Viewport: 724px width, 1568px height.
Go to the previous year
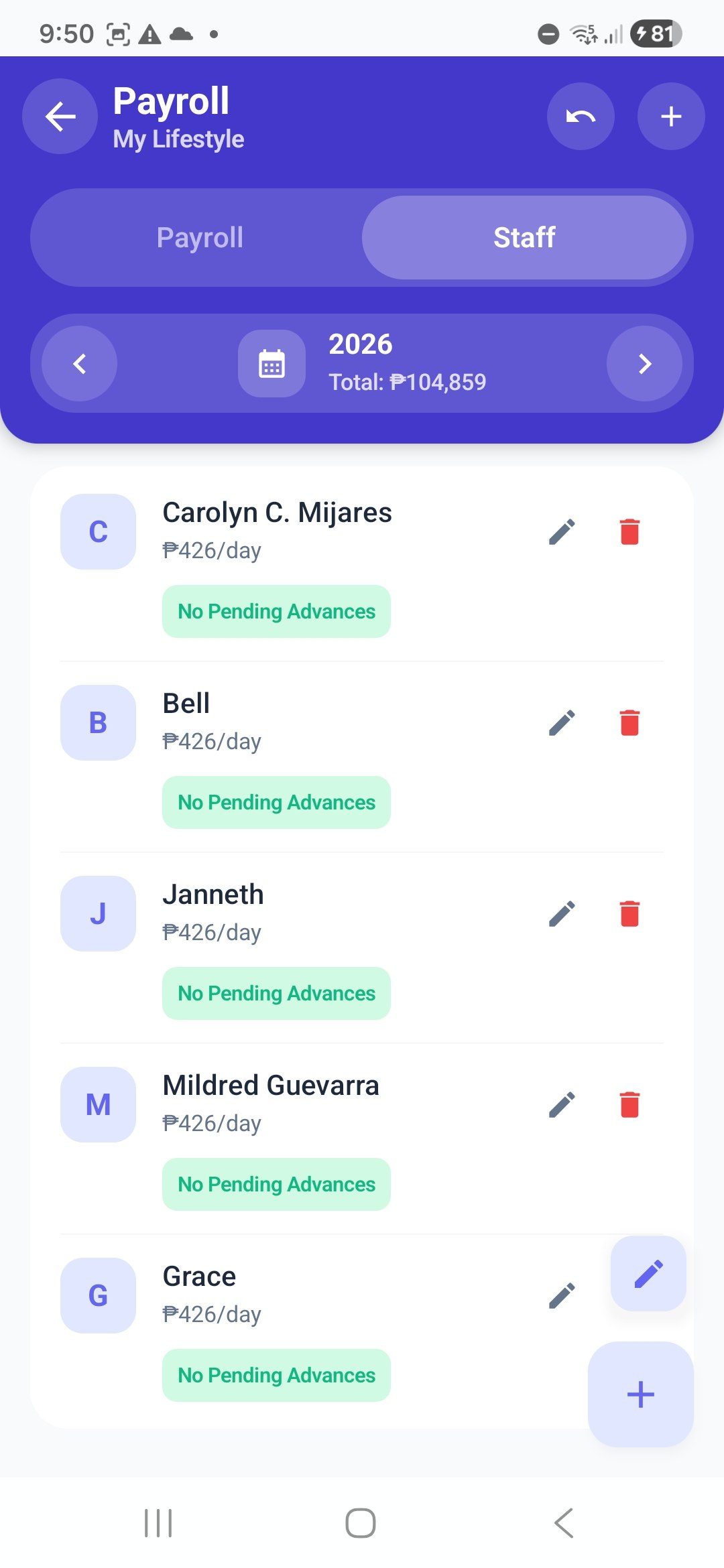(x=80, y=364)
